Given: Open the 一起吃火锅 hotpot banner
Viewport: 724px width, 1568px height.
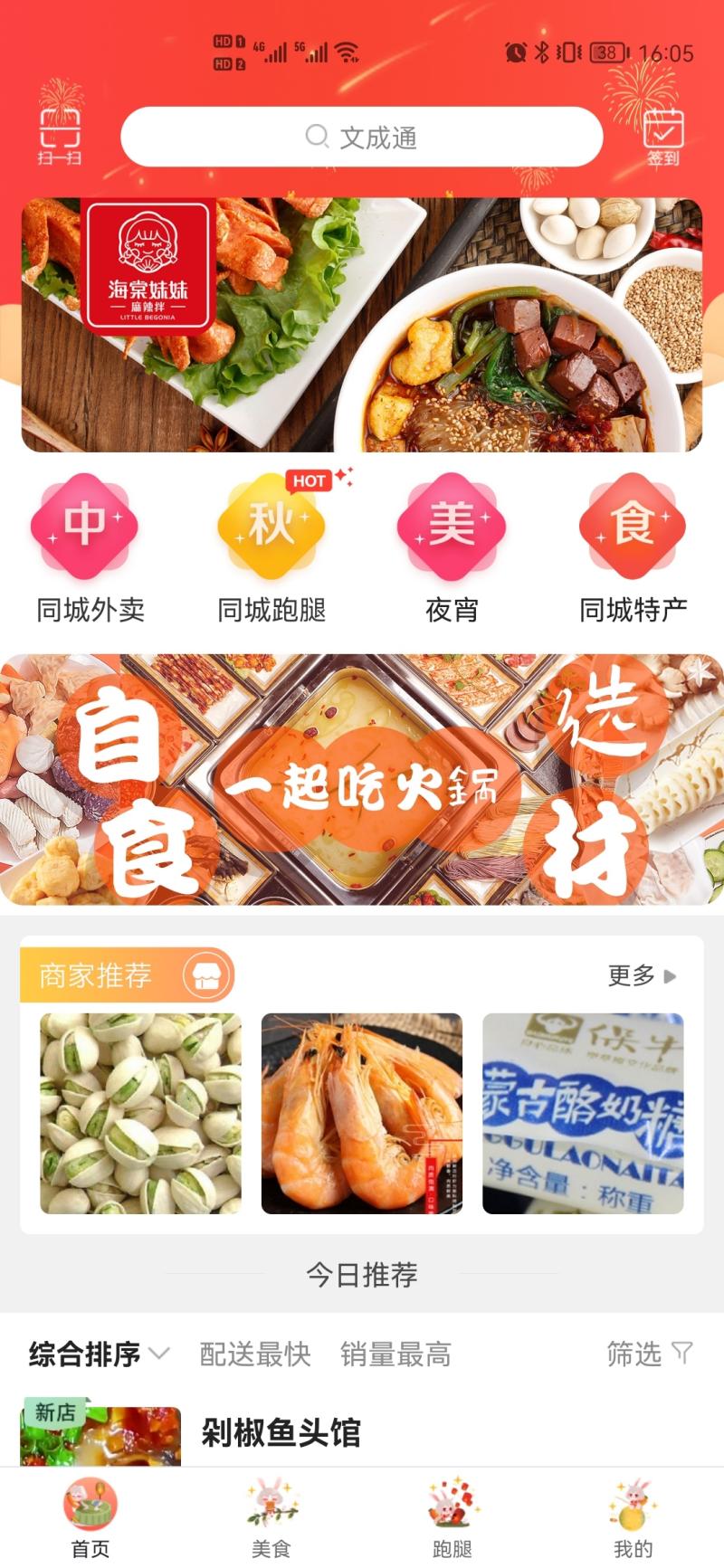Looking at the screenshot, I should [362, 780].
